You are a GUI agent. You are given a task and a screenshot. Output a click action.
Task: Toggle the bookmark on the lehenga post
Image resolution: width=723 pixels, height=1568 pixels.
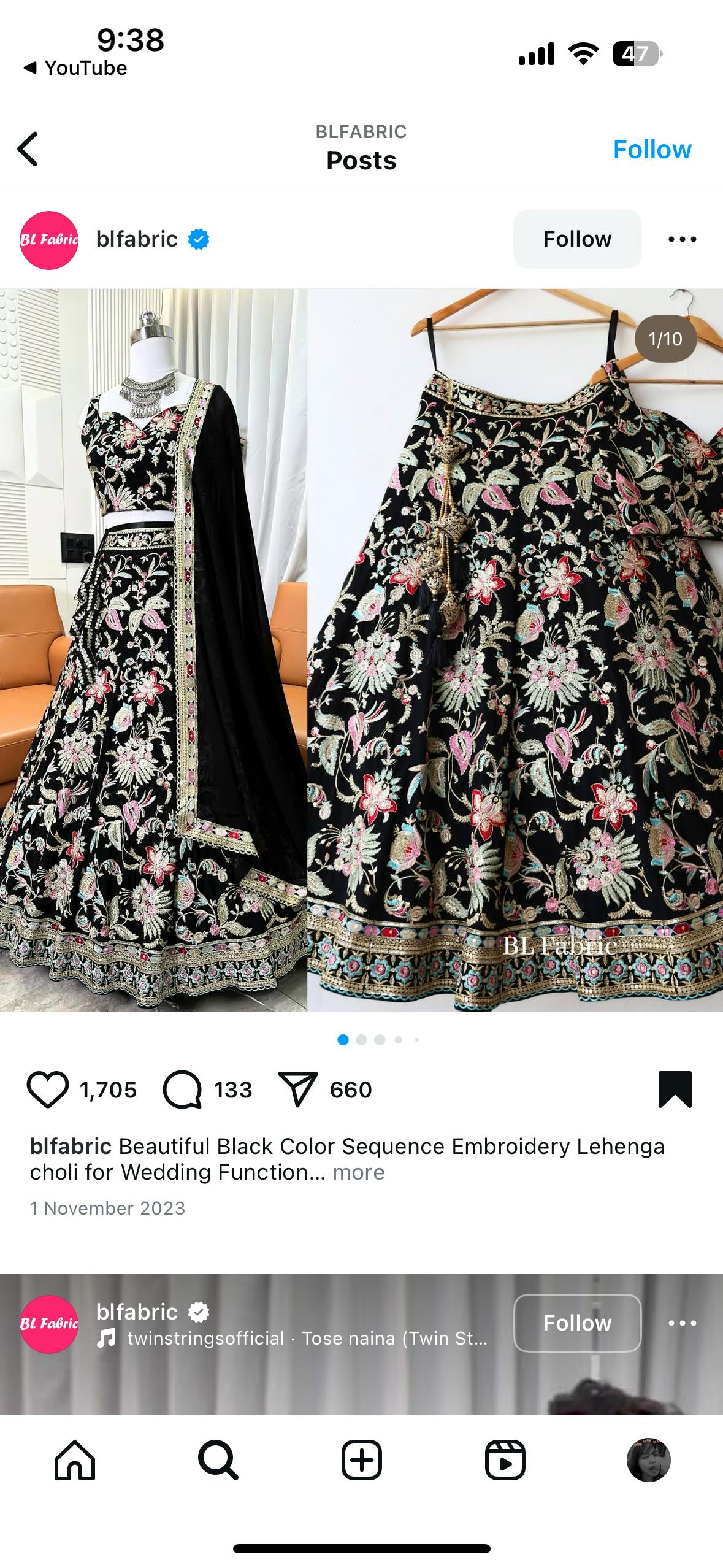tap(675, 1090)
